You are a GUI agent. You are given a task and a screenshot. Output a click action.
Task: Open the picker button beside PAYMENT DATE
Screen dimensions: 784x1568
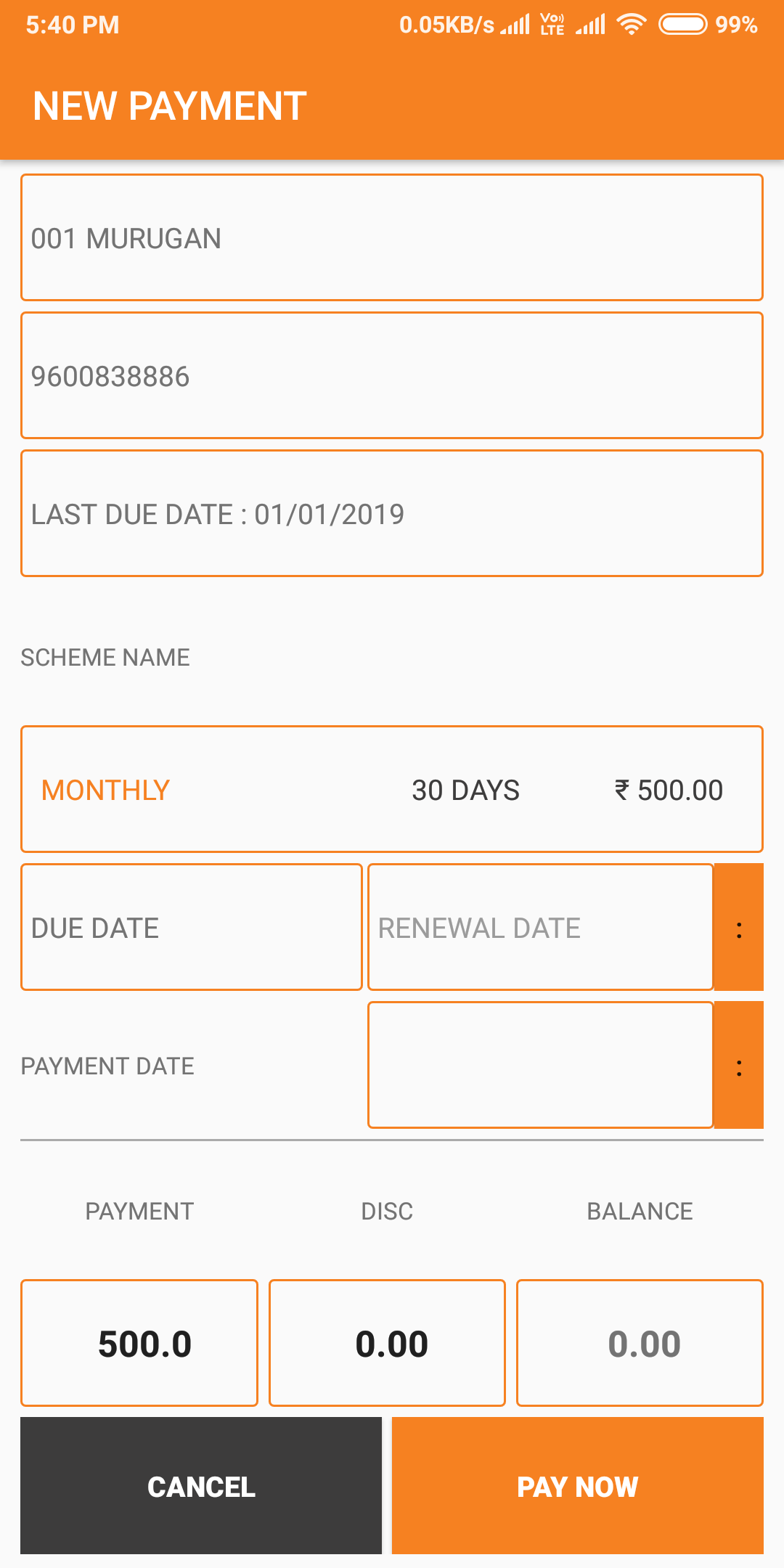tap(739, 1065)
